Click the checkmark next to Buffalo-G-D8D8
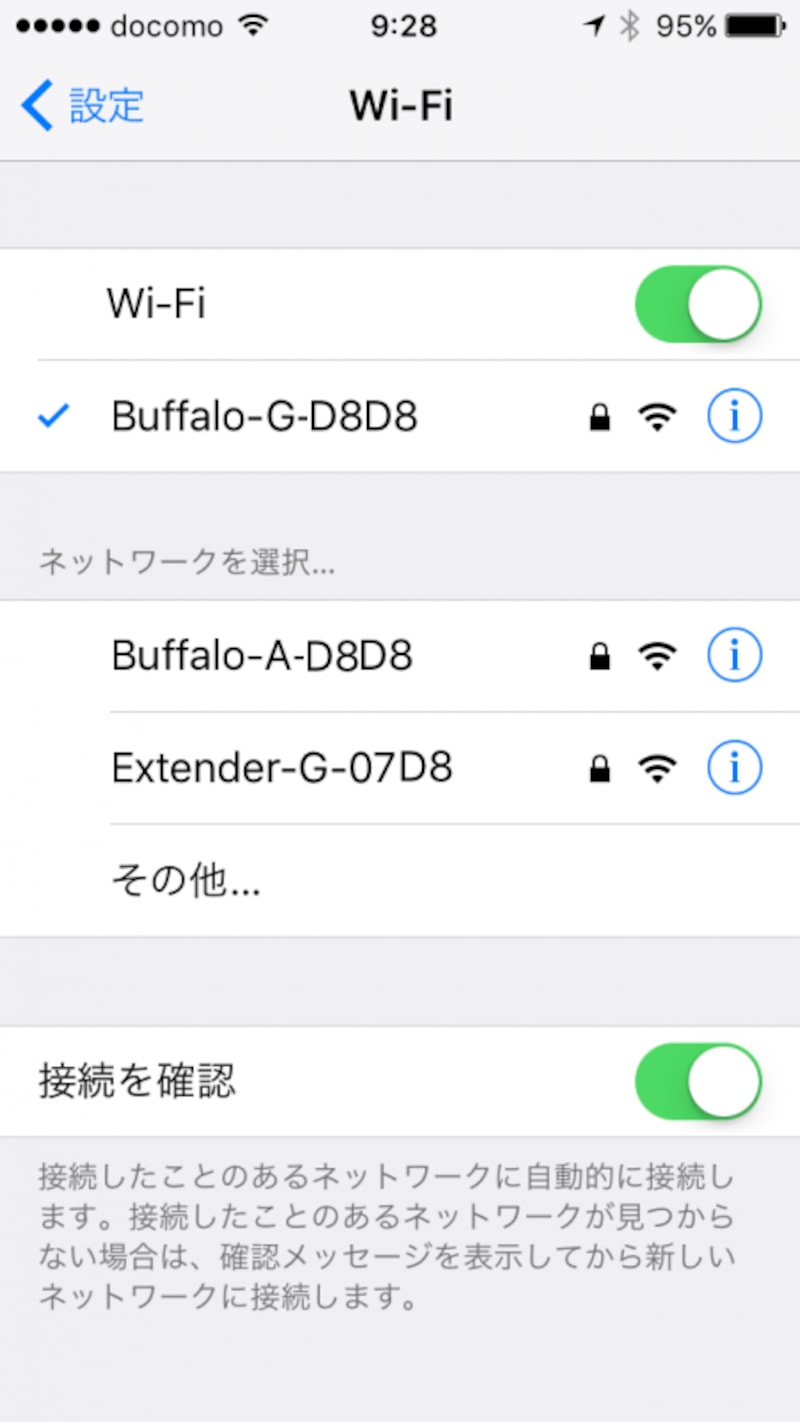Viewport: 800px width, 1422px height. coord(50,416)
